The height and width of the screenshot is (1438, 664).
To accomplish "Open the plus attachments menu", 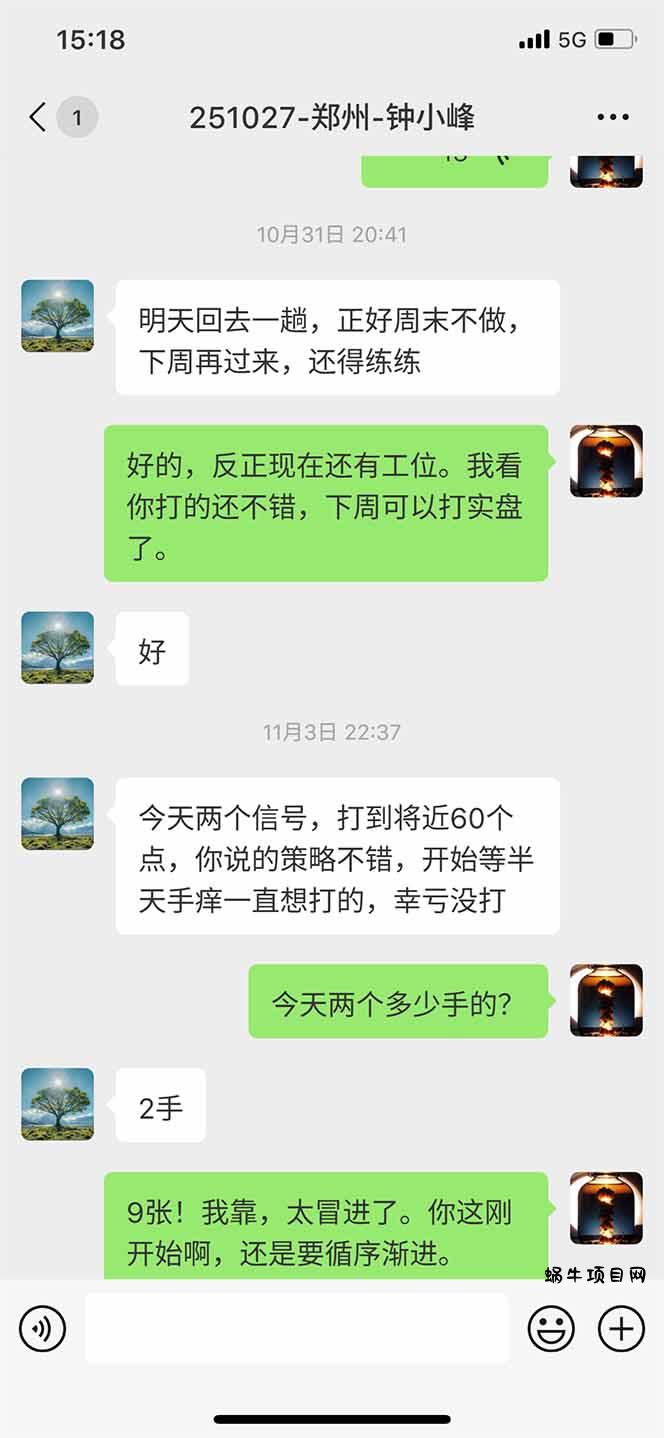I will 621,1328.
